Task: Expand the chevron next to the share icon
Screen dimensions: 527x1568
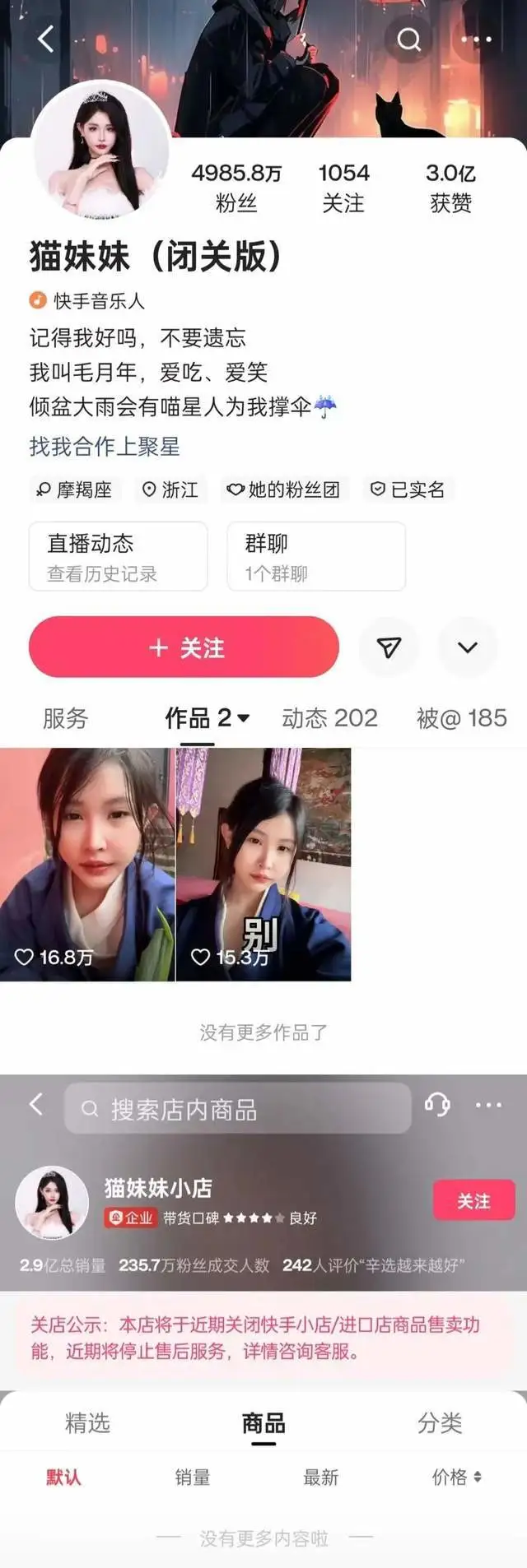Action: point(467,647)
